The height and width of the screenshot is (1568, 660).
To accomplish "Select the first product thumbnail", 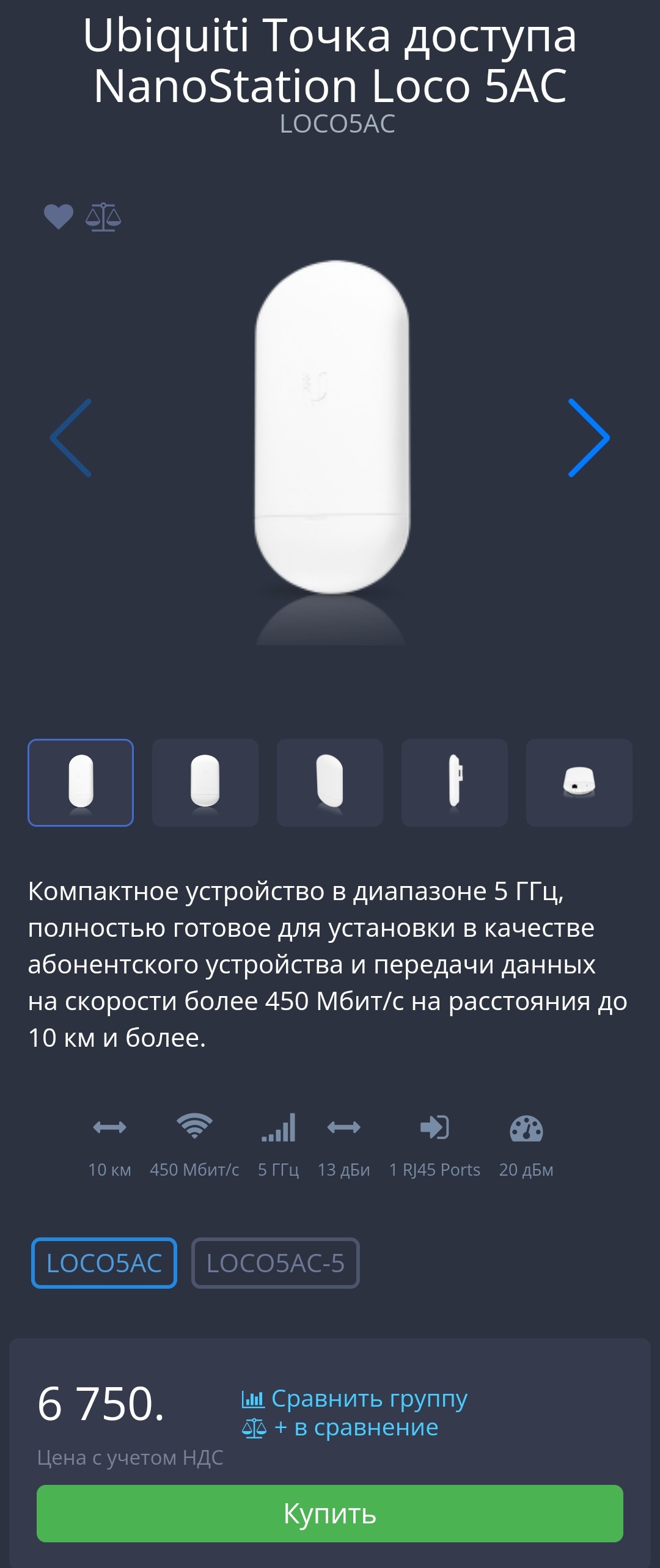I will pyautogui.click(x=81, y=783).
